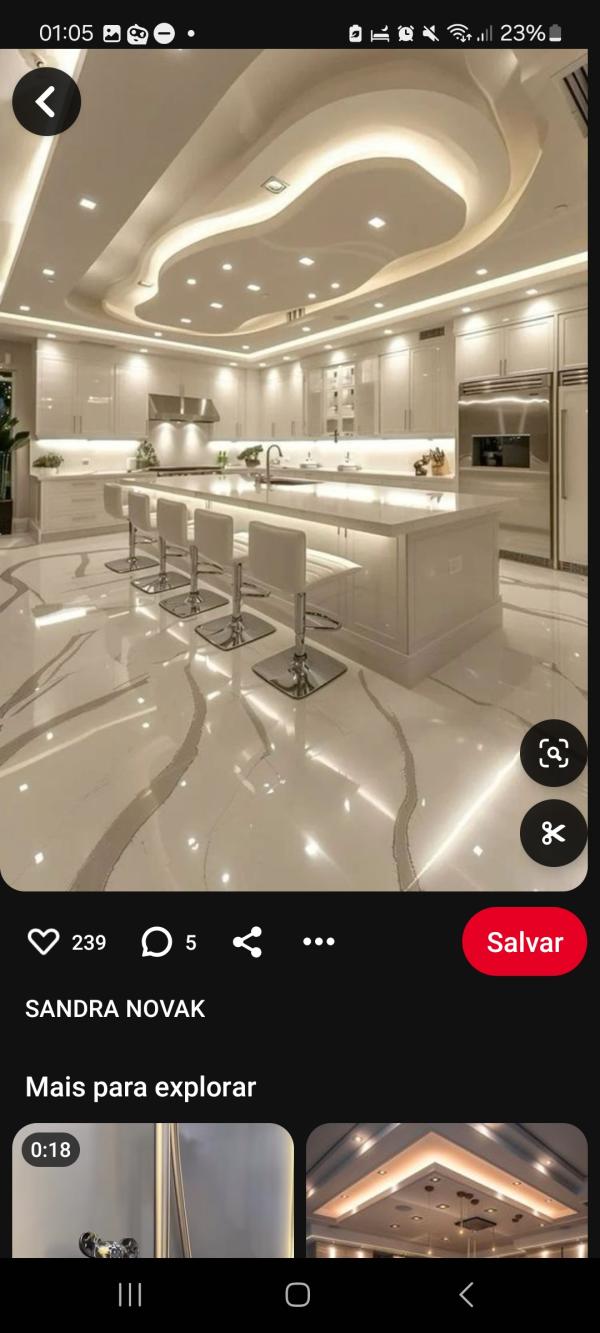Image resolution: width=600 pixels, height=1333 pixels.
Task: Open the comments on this pin
Action: point(157,942)
